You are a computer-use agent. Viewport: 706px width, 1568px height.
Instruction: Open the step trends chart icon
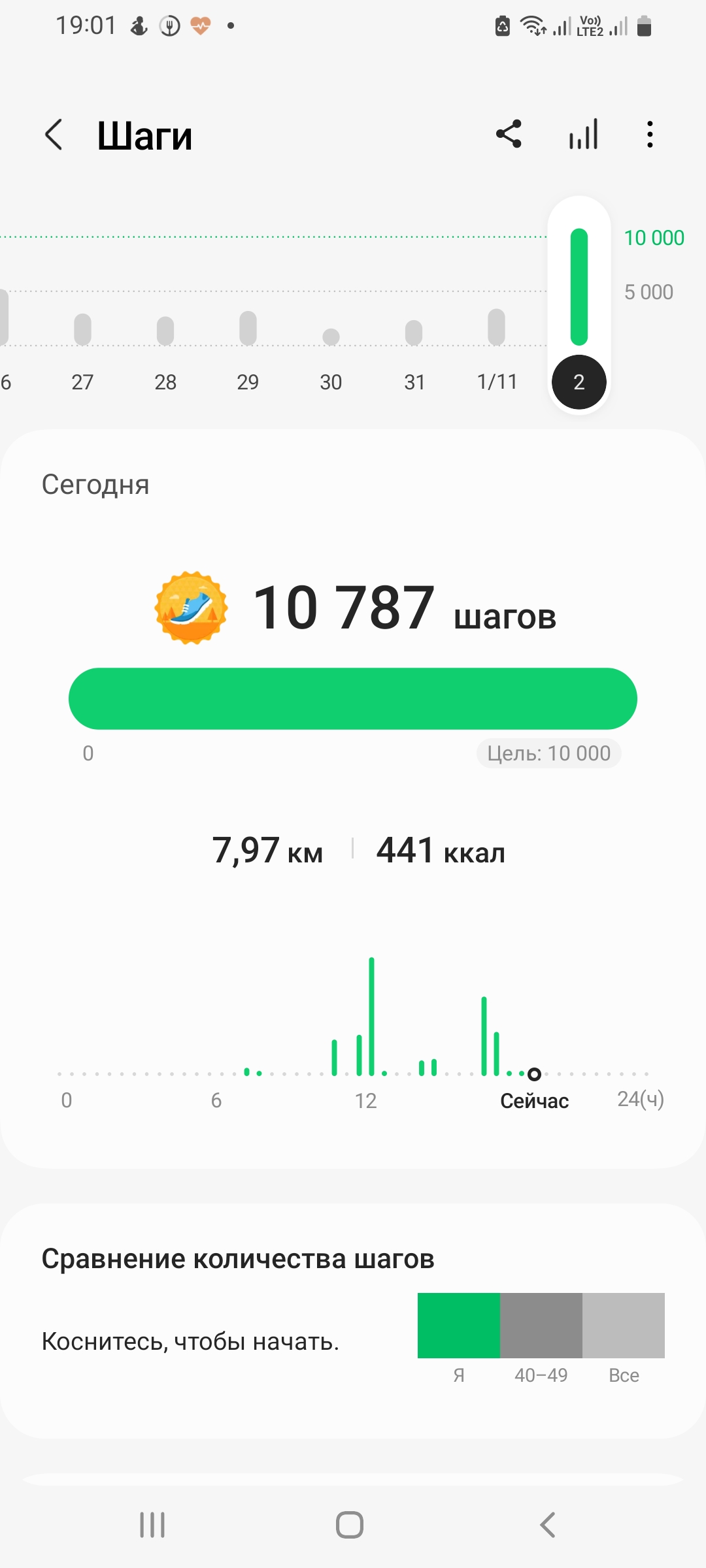click(583, 135)
